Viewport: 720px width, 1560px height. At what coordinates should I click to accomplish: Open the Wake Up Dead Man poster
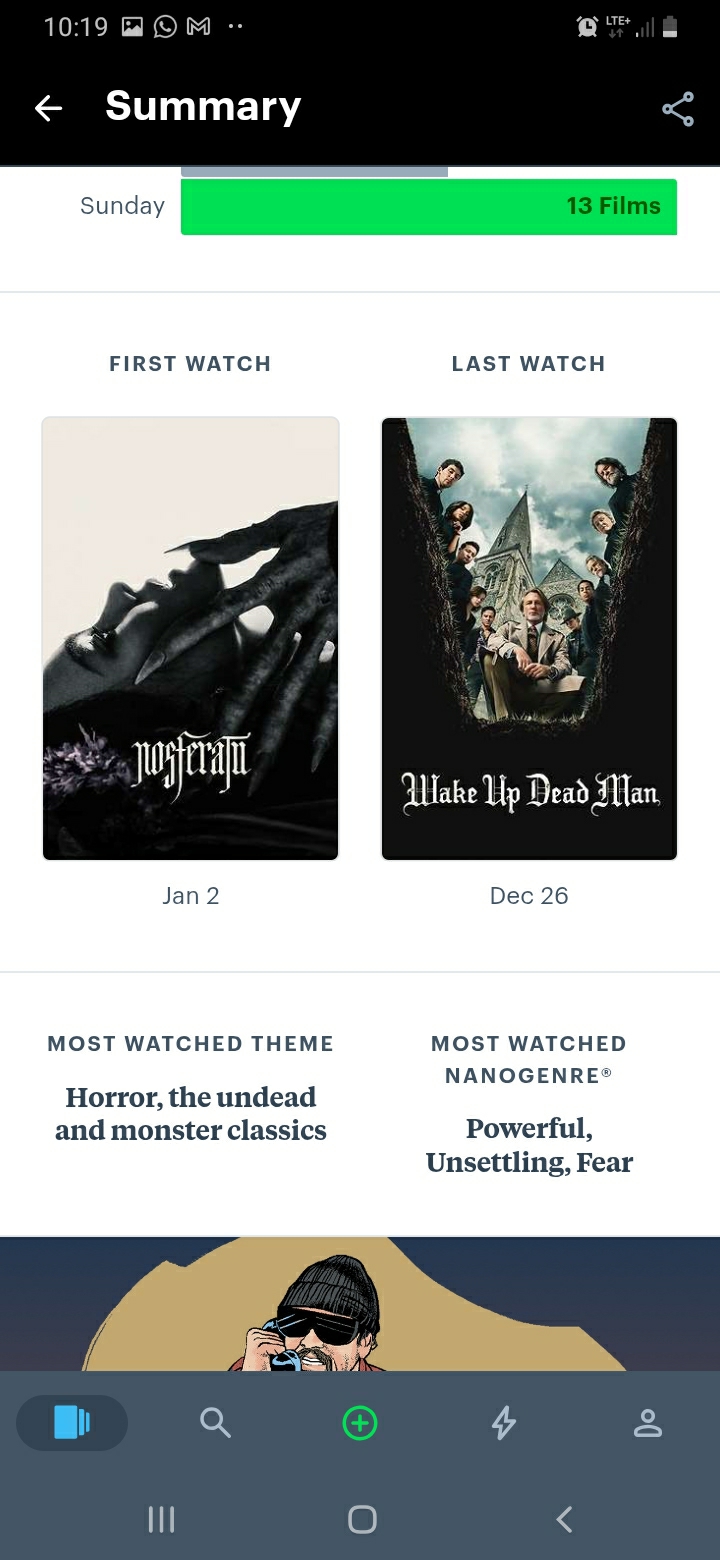[529, 638]
